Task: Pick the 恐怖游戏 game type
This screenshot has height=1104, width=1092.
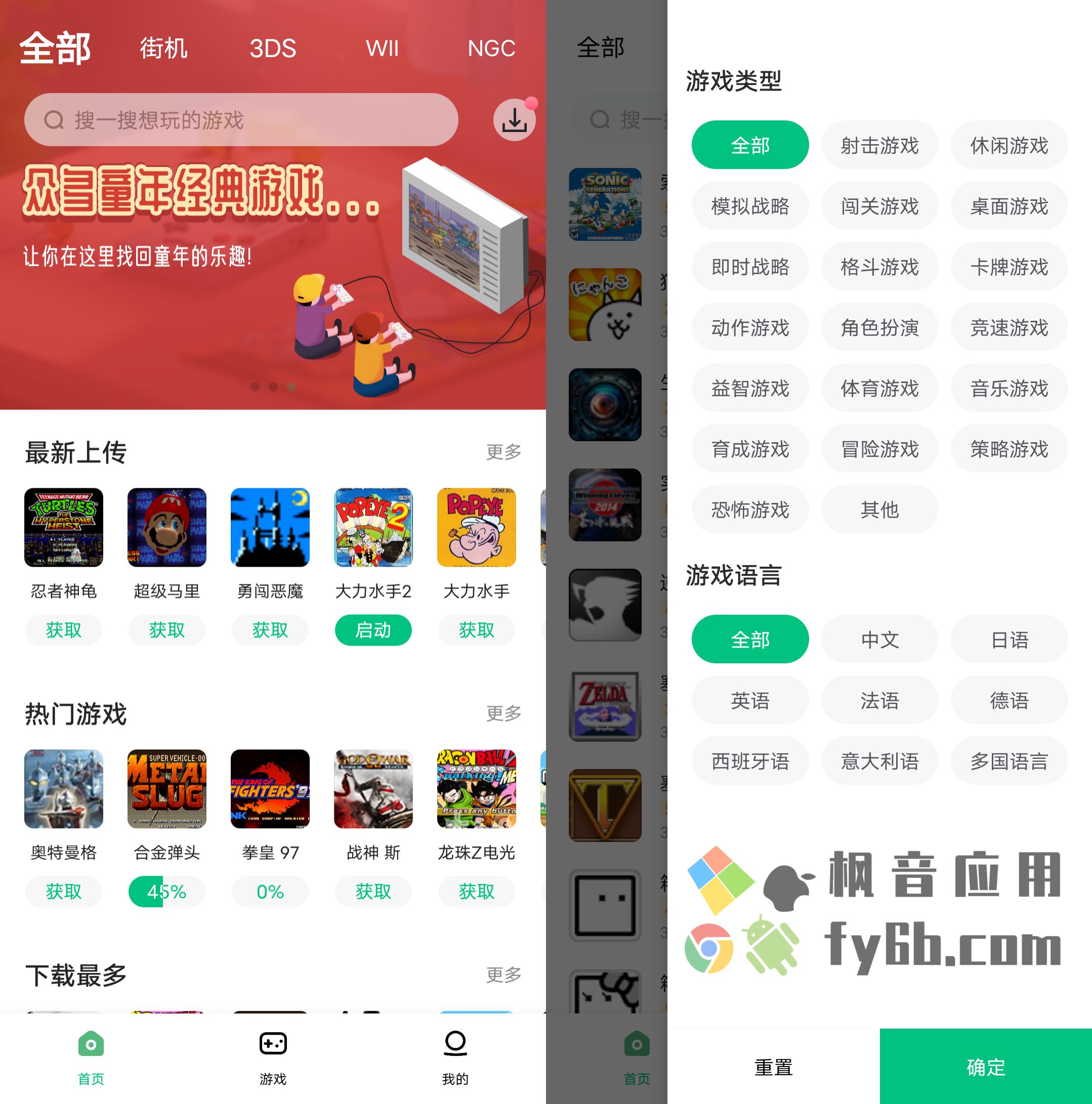Action: coord(750,509)
